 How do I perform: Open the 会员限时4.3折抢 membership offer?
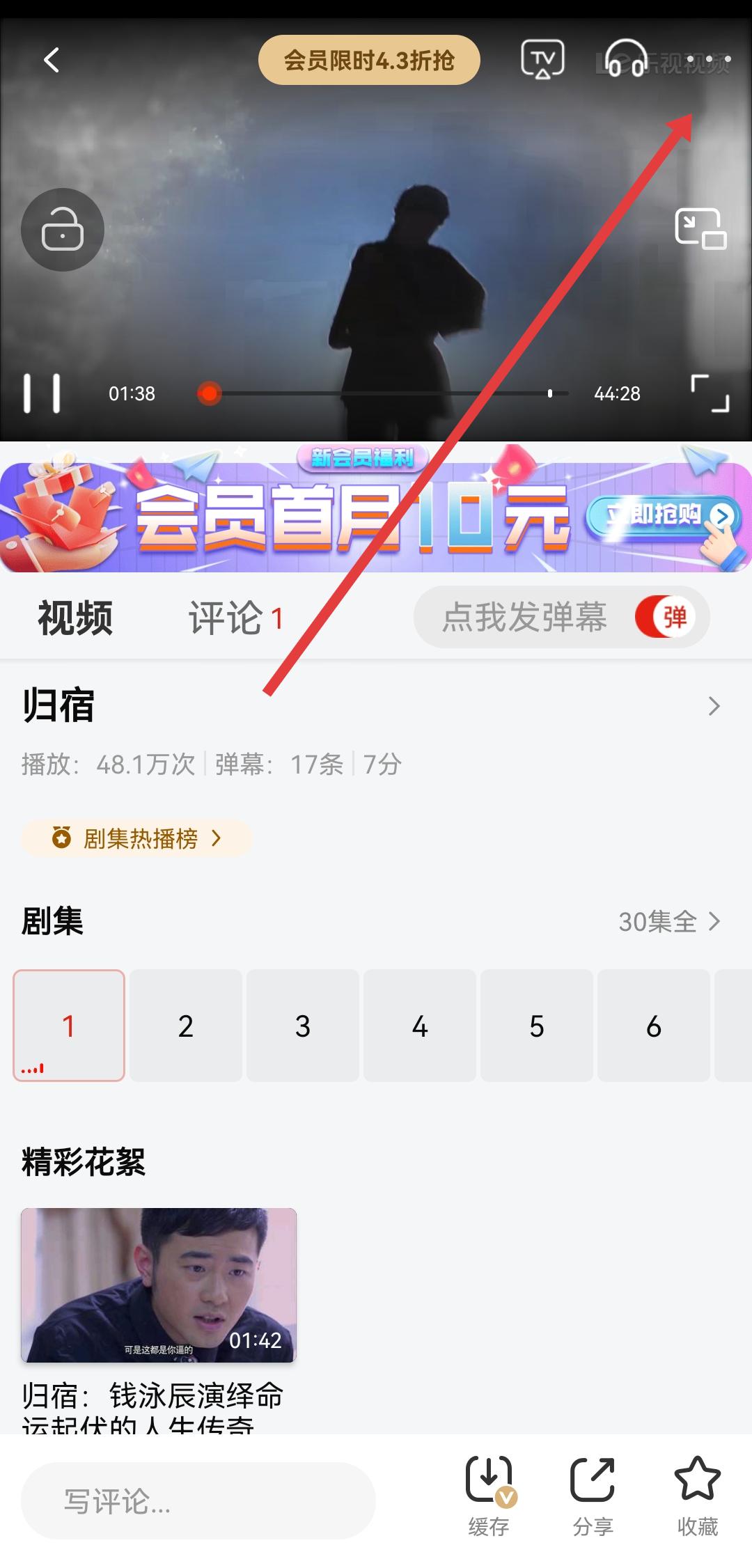[369, 61]
